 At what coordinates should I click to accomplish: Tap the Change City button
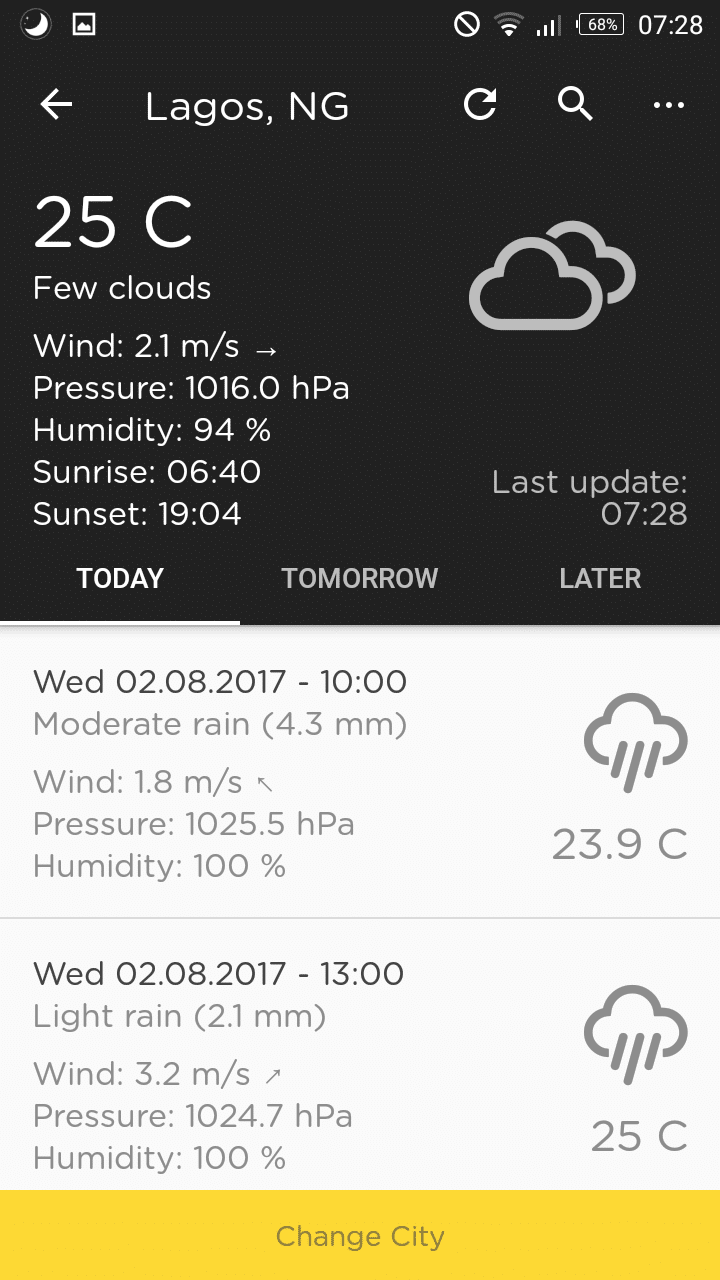pos(360,1236)
